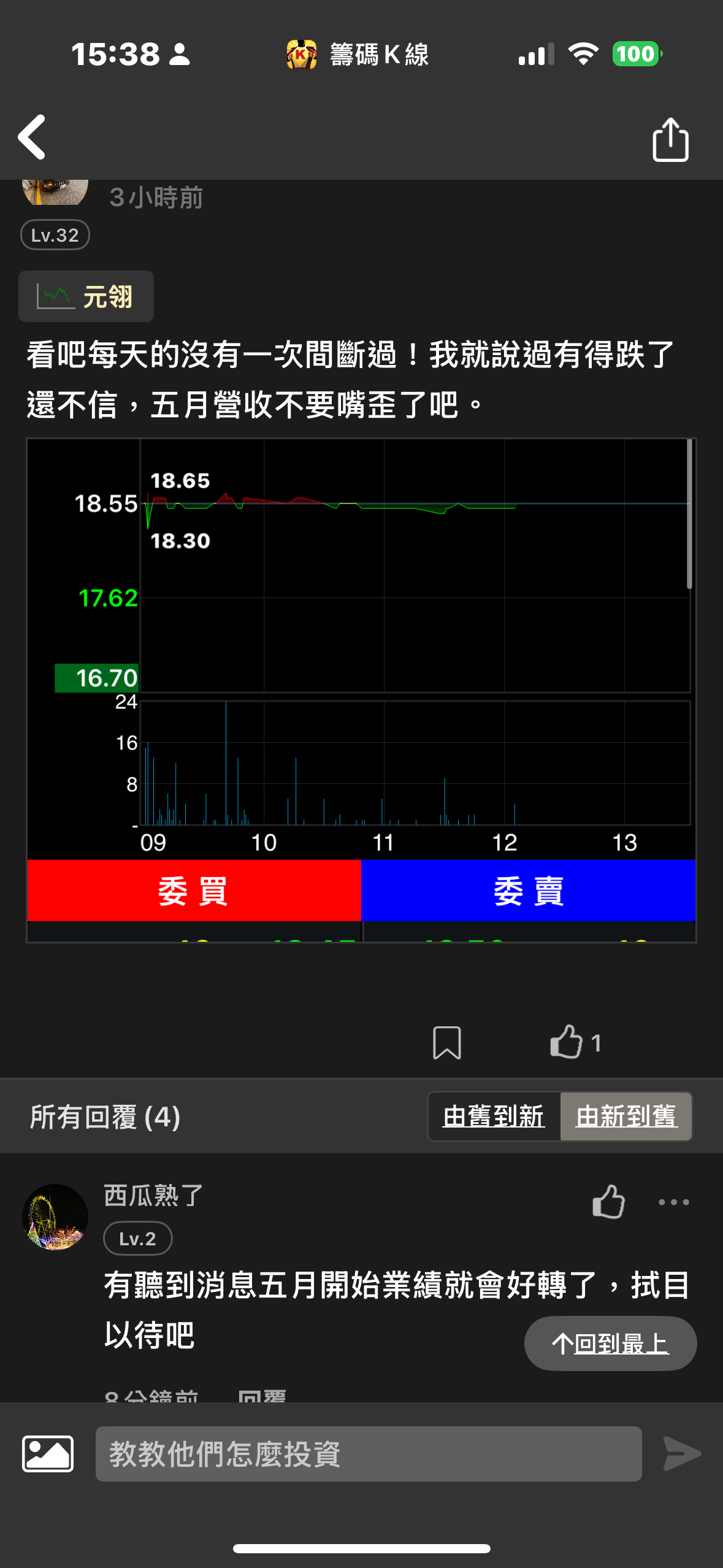Bookmark this post
Image resolution: width=723 pixels, height=1568 pixels.
(446, 1042)
